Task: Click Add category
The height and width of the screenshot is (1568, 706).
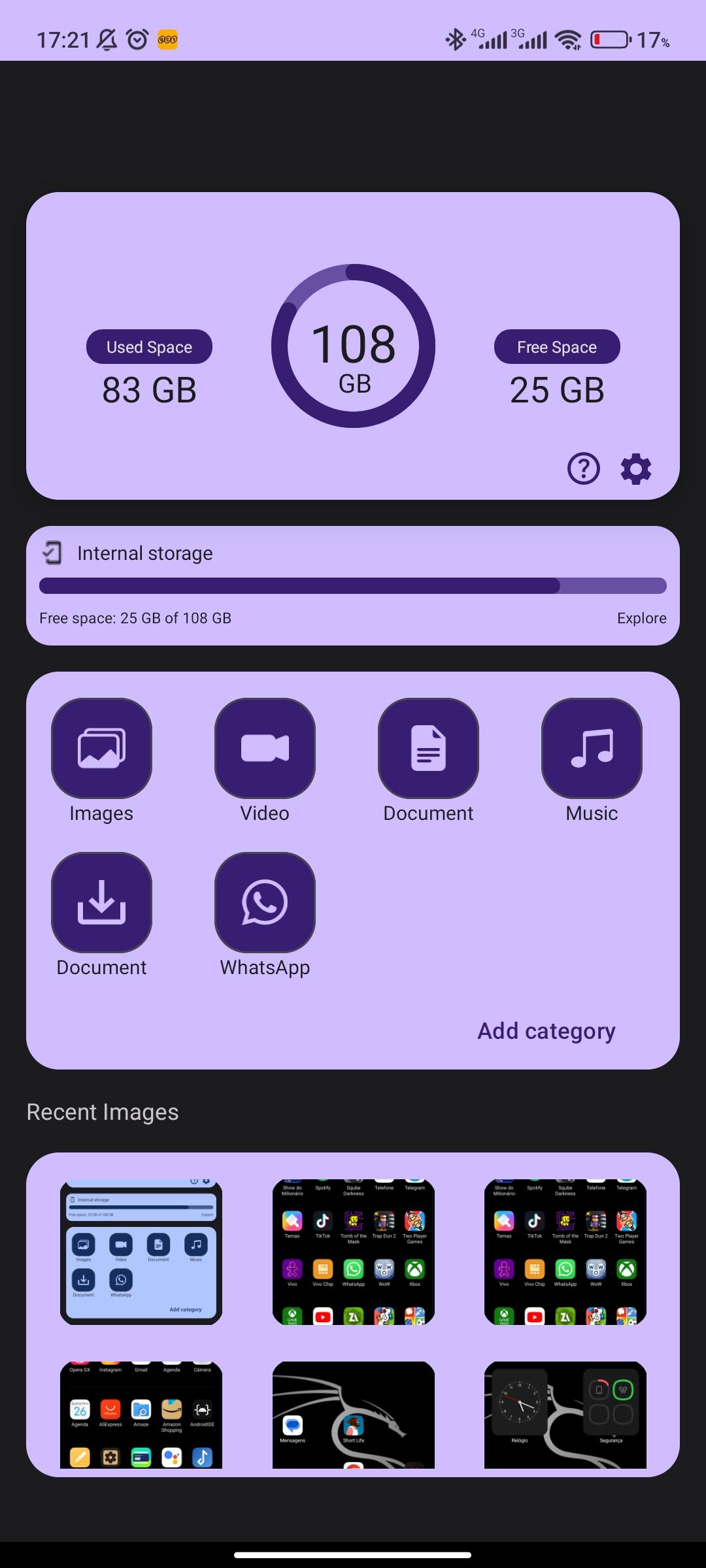Action: coord(546,1030)
